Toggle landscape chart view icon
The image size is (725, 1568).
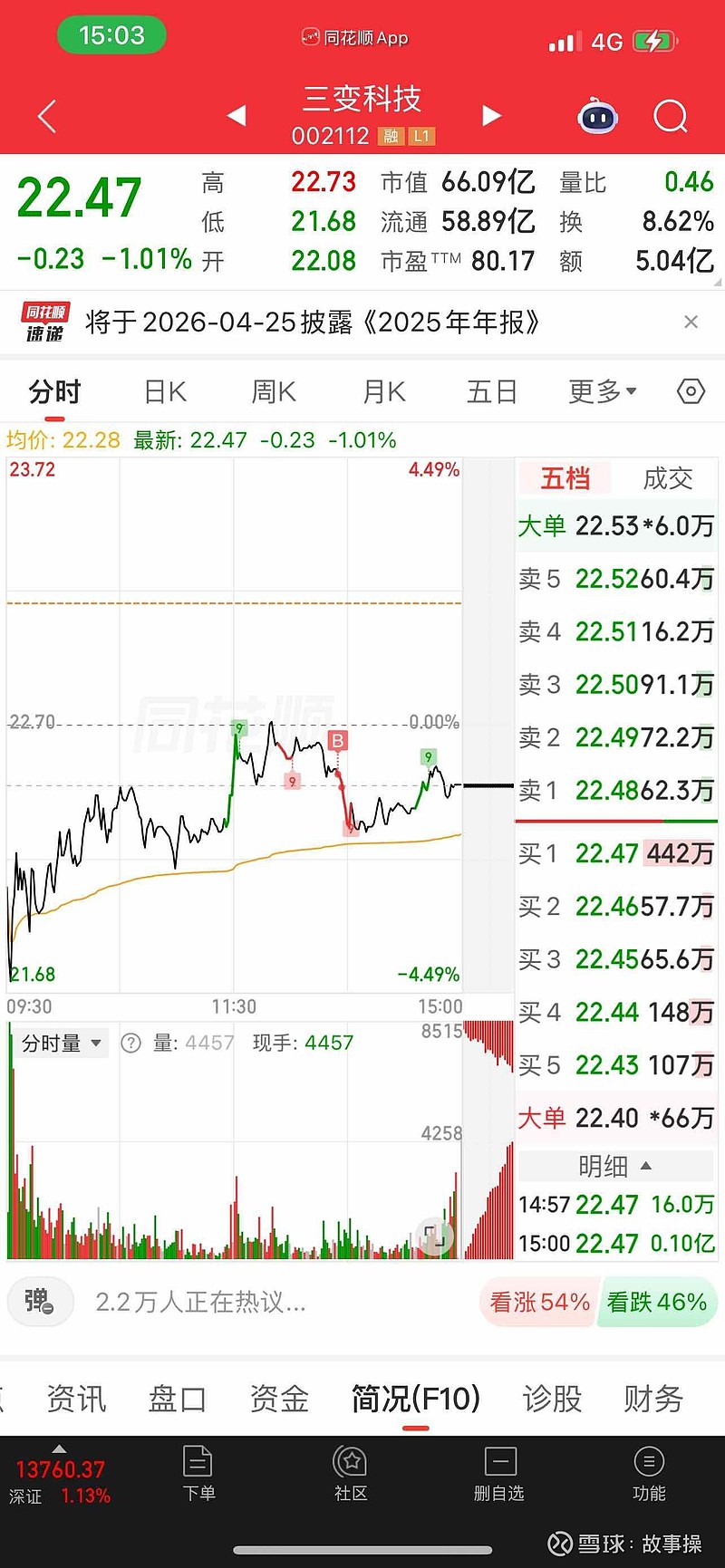click(x=437, y=1236)
